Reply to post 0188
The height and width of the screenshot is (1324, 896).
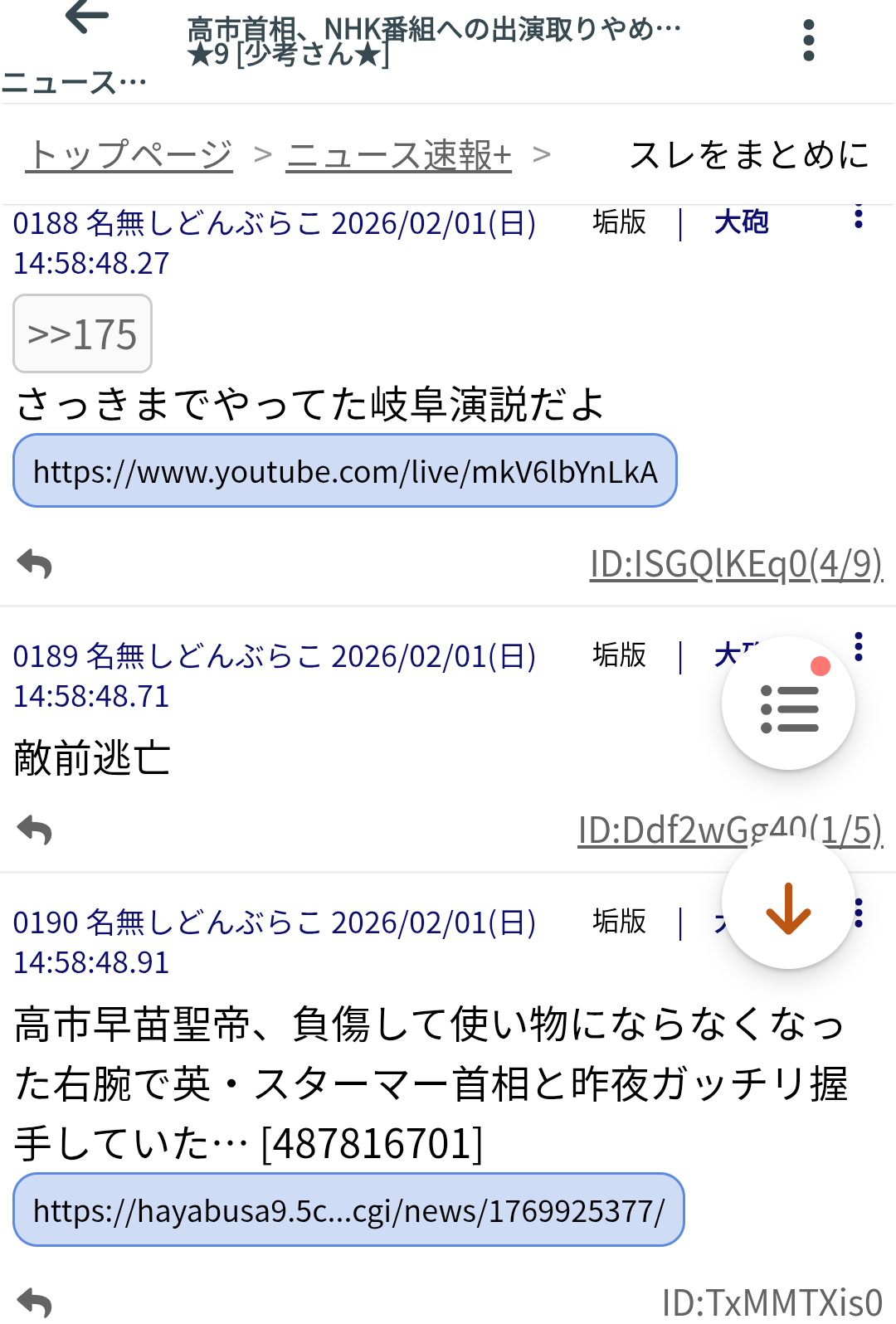35,564
